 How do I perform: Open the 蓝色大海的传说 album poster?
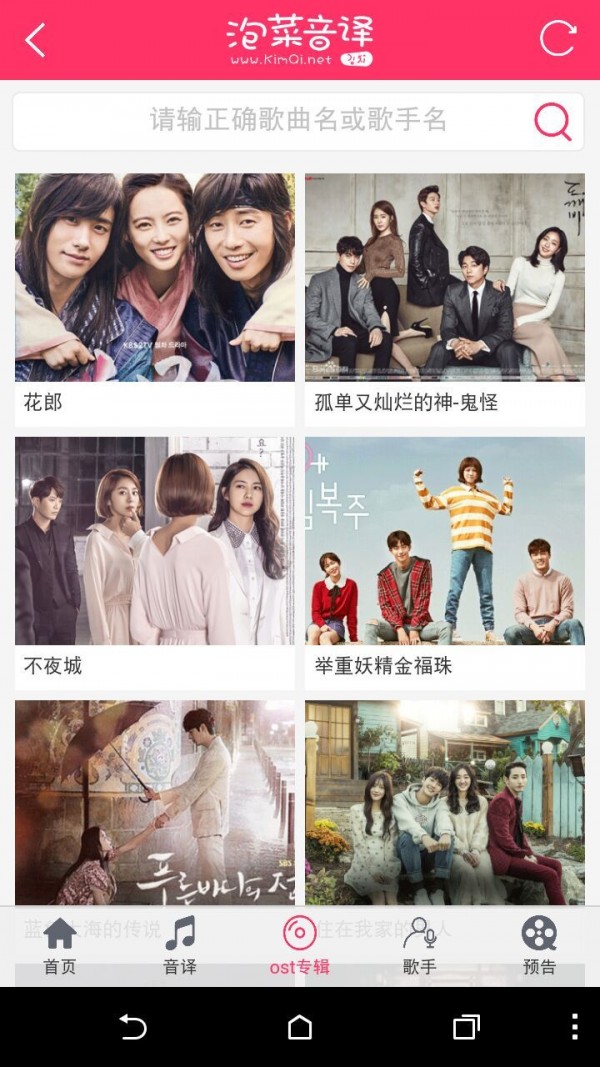pyautogui.click(x=155, y=802)
